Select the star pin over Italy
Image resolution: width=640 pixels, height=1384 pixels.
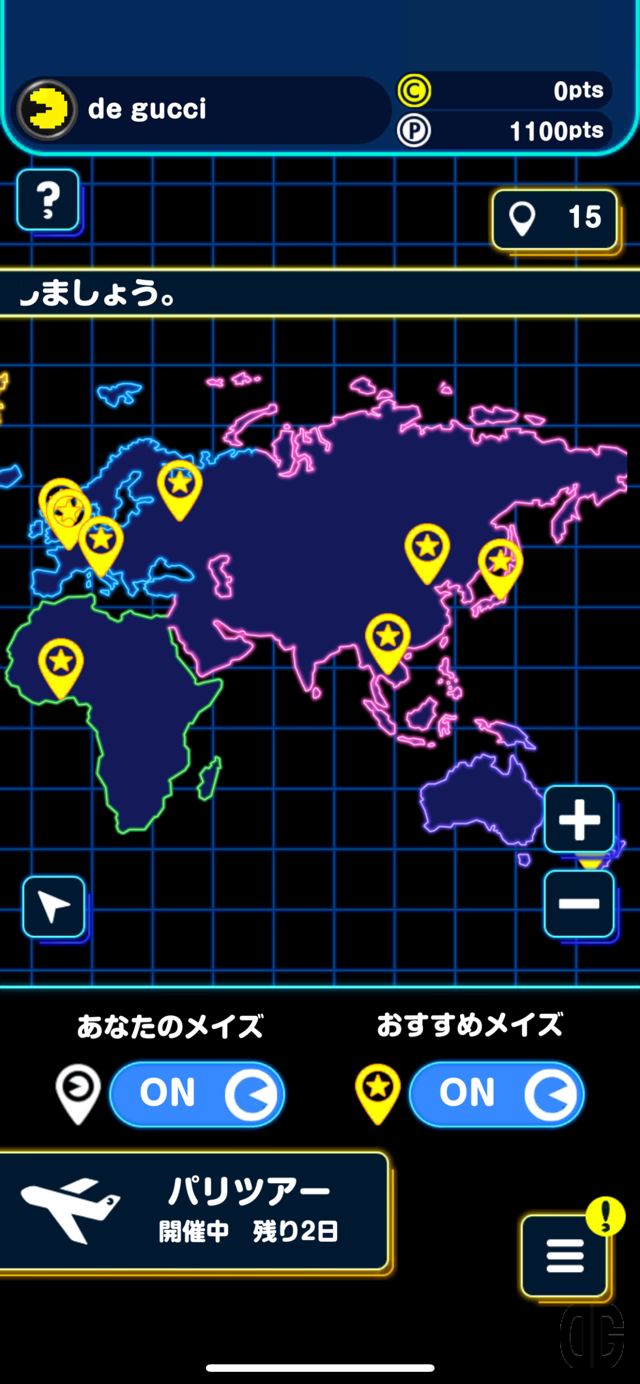point(101,540)
